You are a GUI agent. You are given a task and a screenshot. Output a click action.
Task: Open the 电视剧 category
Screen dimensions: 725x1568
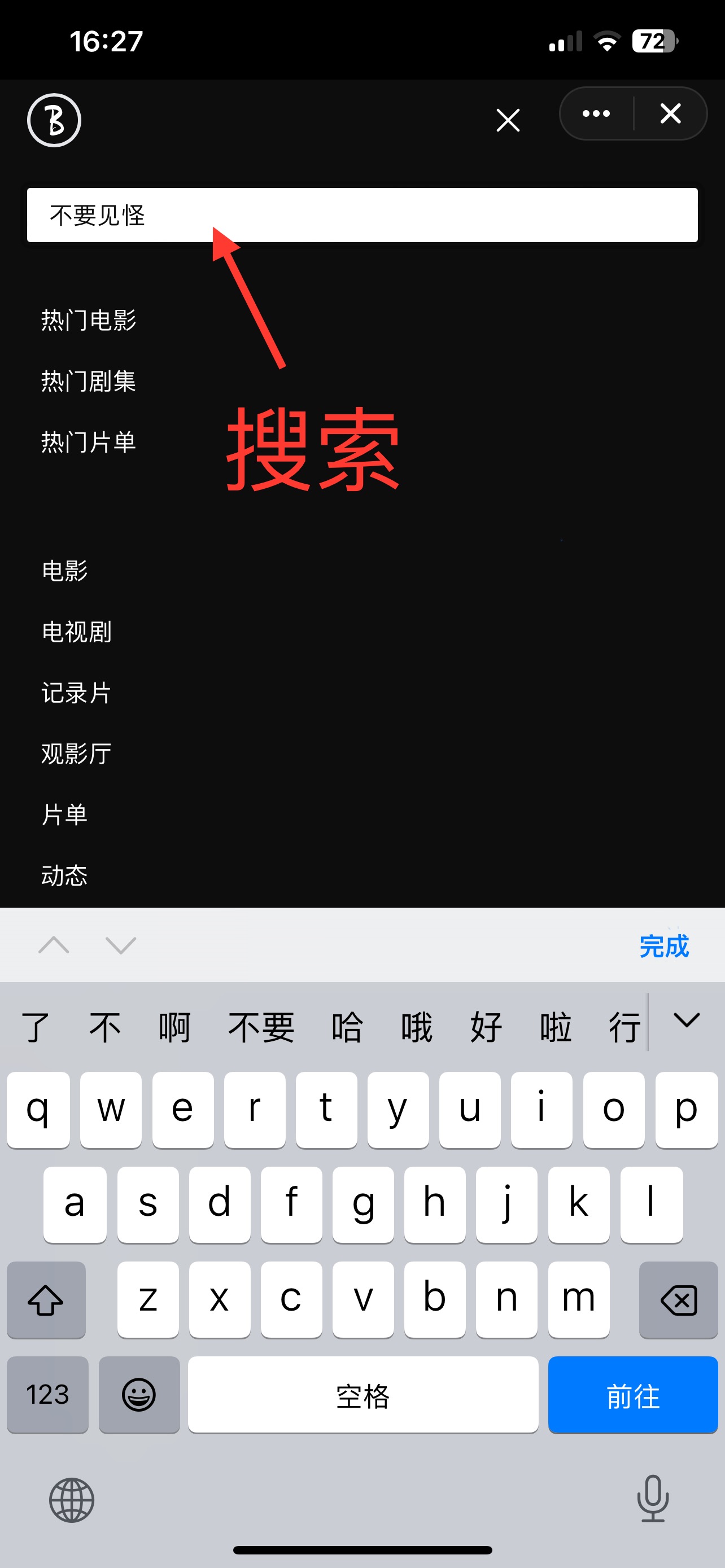(77, 632)
